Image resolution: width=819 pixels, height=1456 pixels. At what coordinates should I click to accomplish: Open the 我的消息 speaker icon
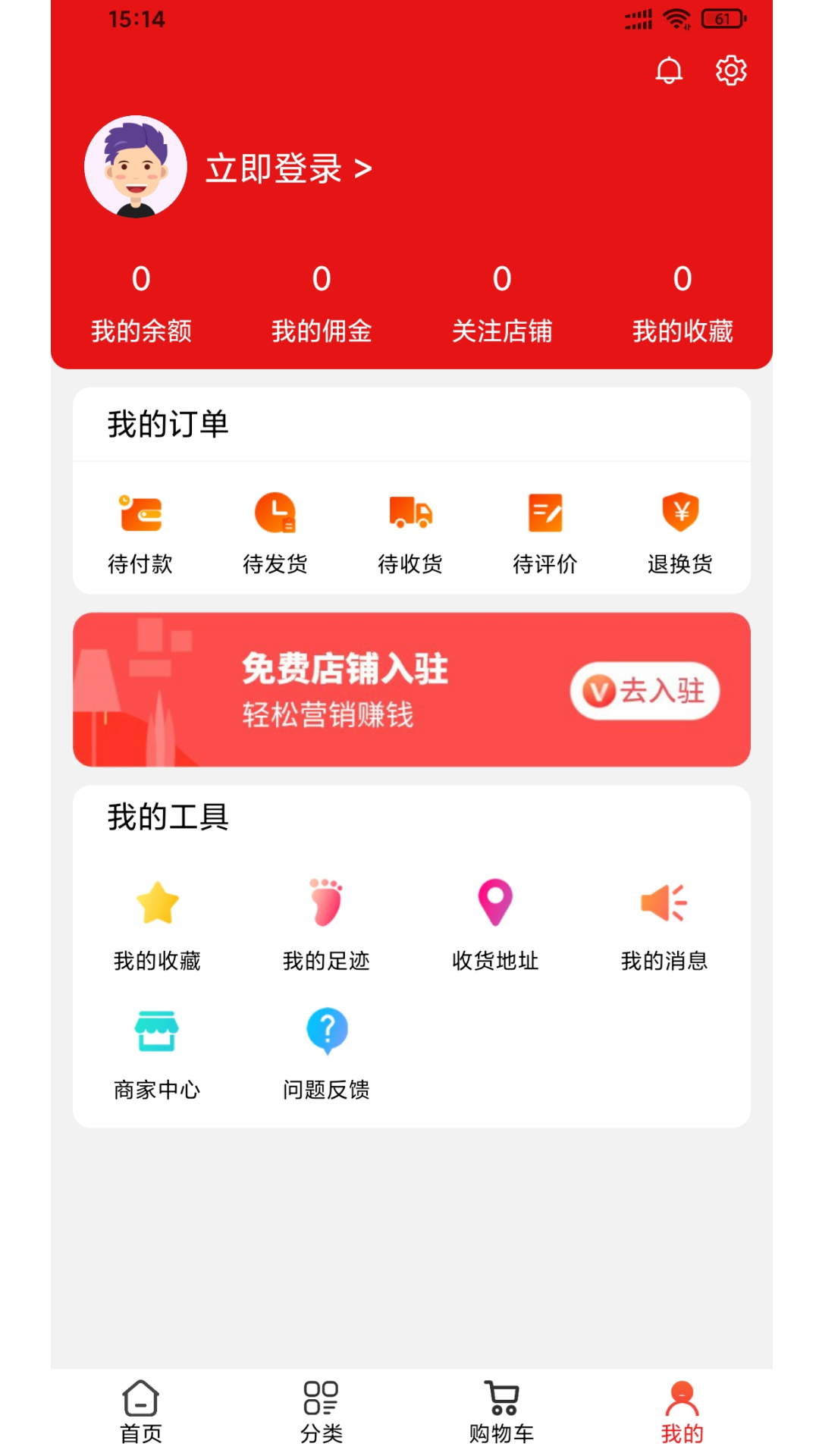(x=664, y=902)
